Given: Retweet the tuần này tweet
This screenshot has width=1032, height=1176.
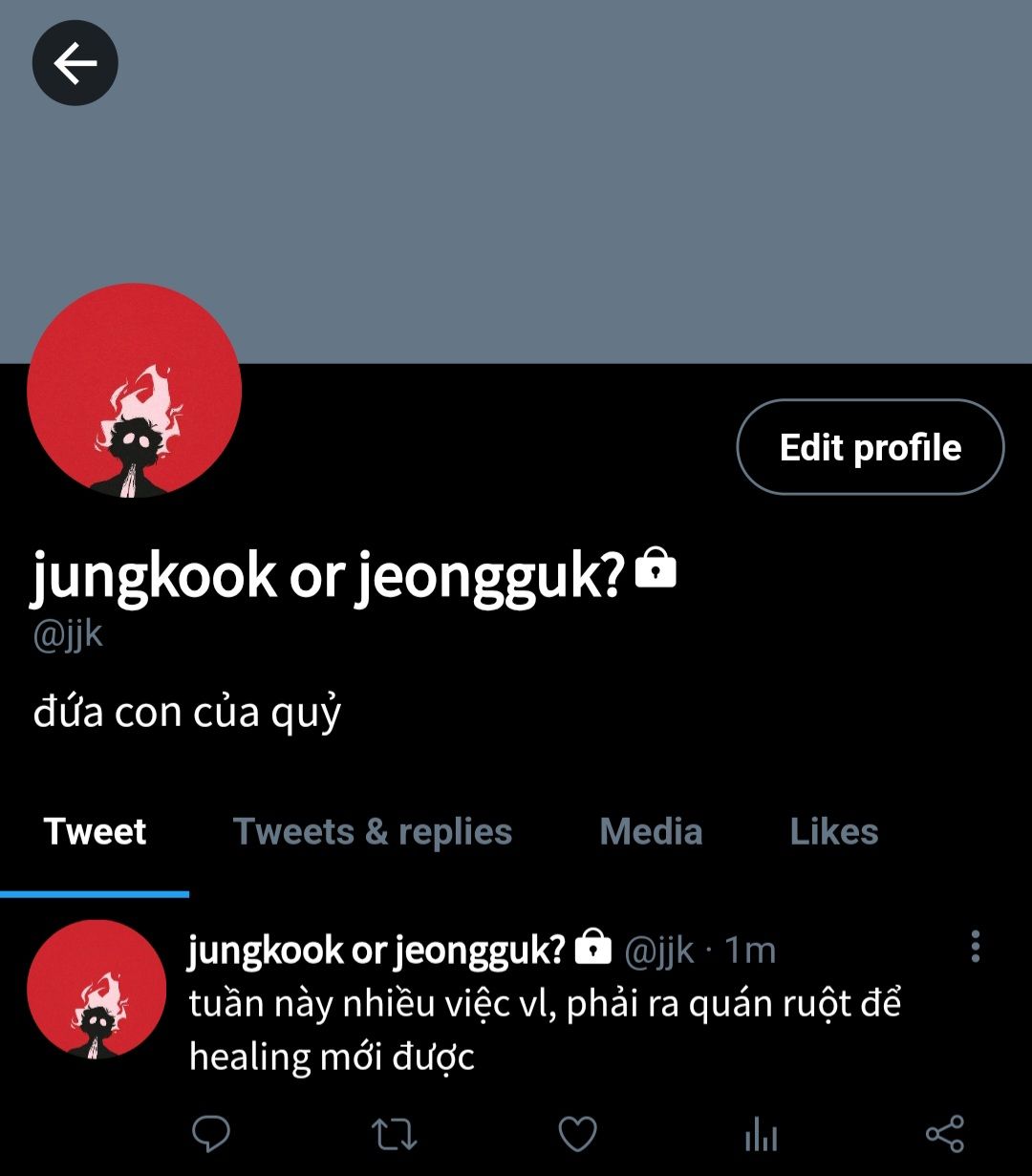Looking at the screenshot, I should click(x=394, y=1134).
